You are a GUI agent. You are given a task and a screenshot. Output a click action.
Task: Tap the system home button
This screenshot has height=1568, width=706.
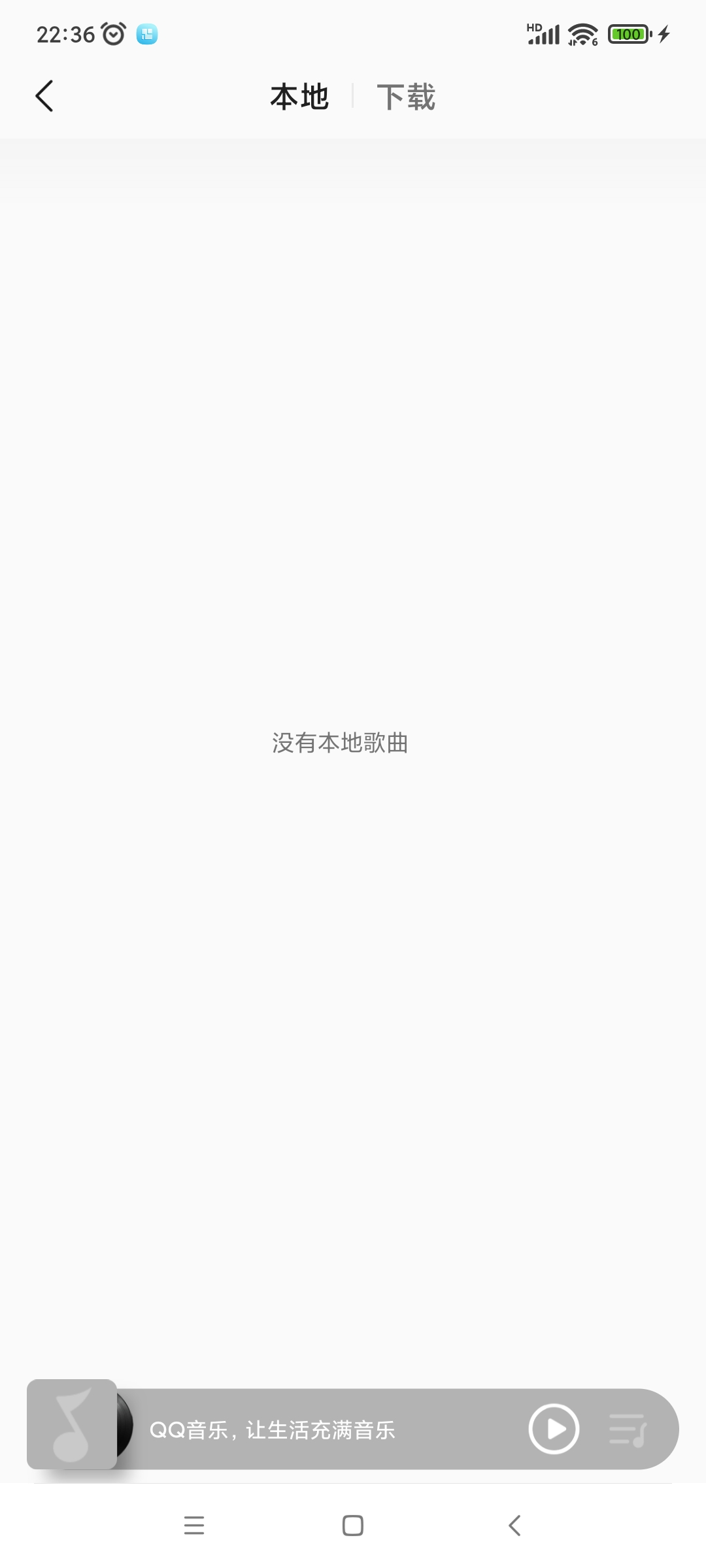tap(353, 1526)
